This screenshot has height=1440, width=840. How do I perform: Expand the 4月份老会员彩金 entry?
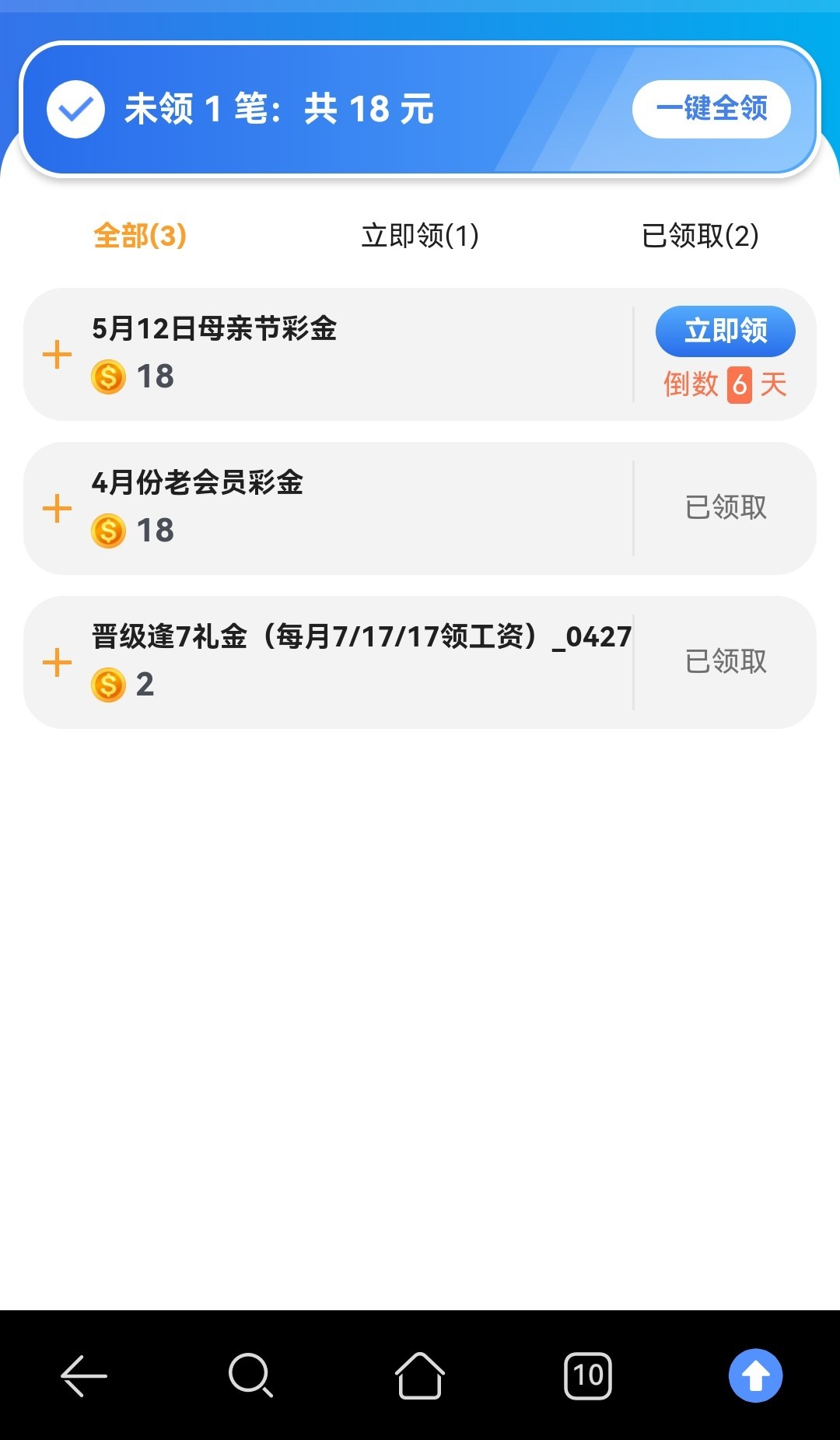57,509
